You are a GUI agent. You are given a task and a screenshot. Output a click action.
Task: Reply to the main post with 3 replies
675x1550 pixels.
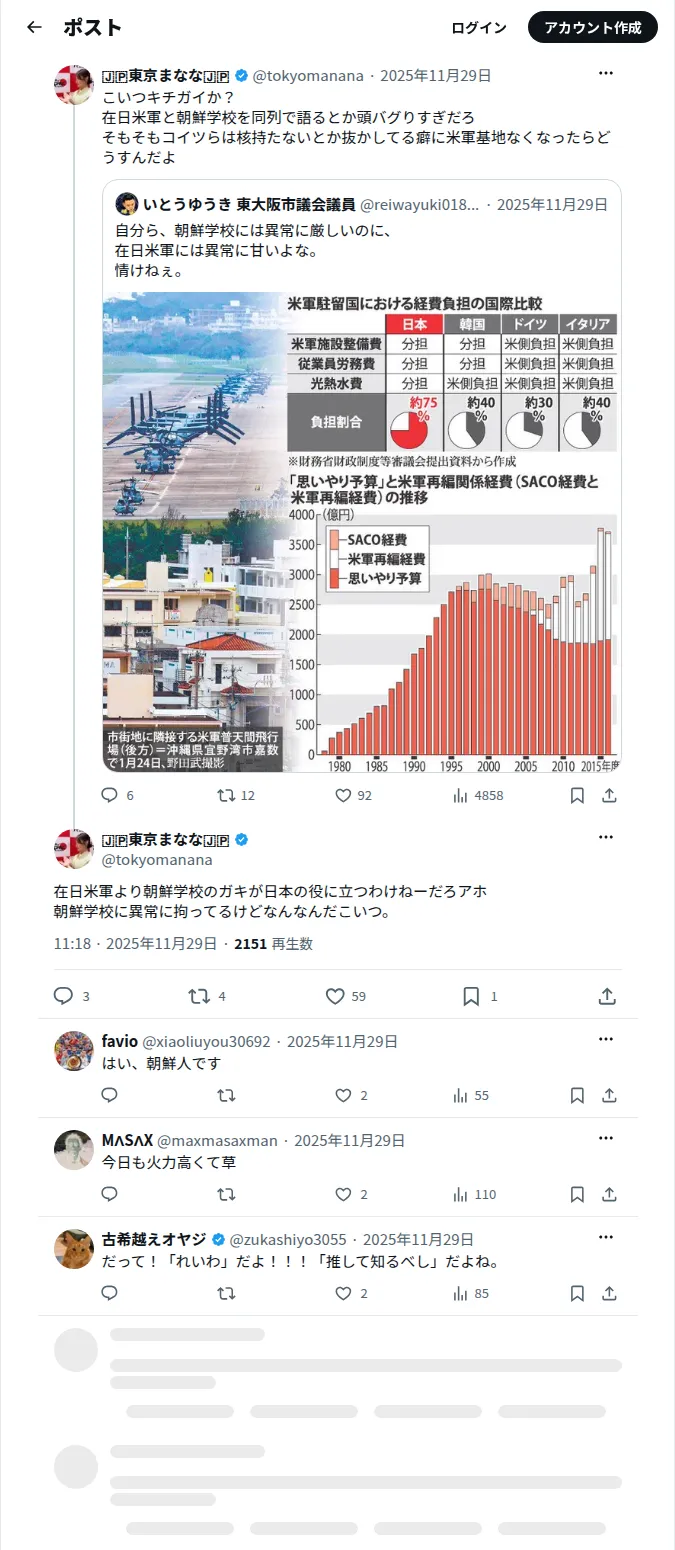(x=72, y=997)
